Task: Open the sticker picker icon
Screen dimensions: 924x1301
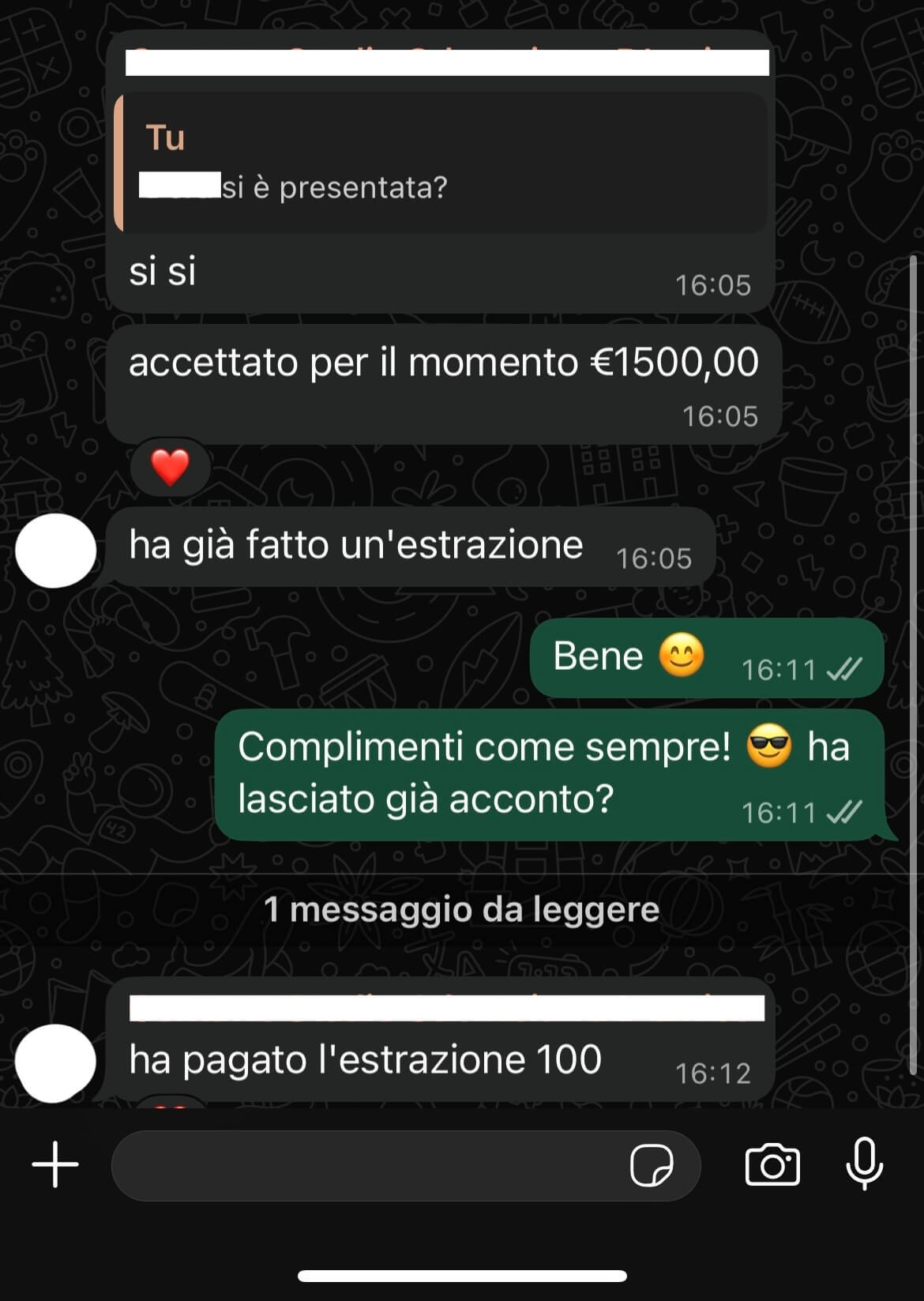Action: coord(652,1165)
